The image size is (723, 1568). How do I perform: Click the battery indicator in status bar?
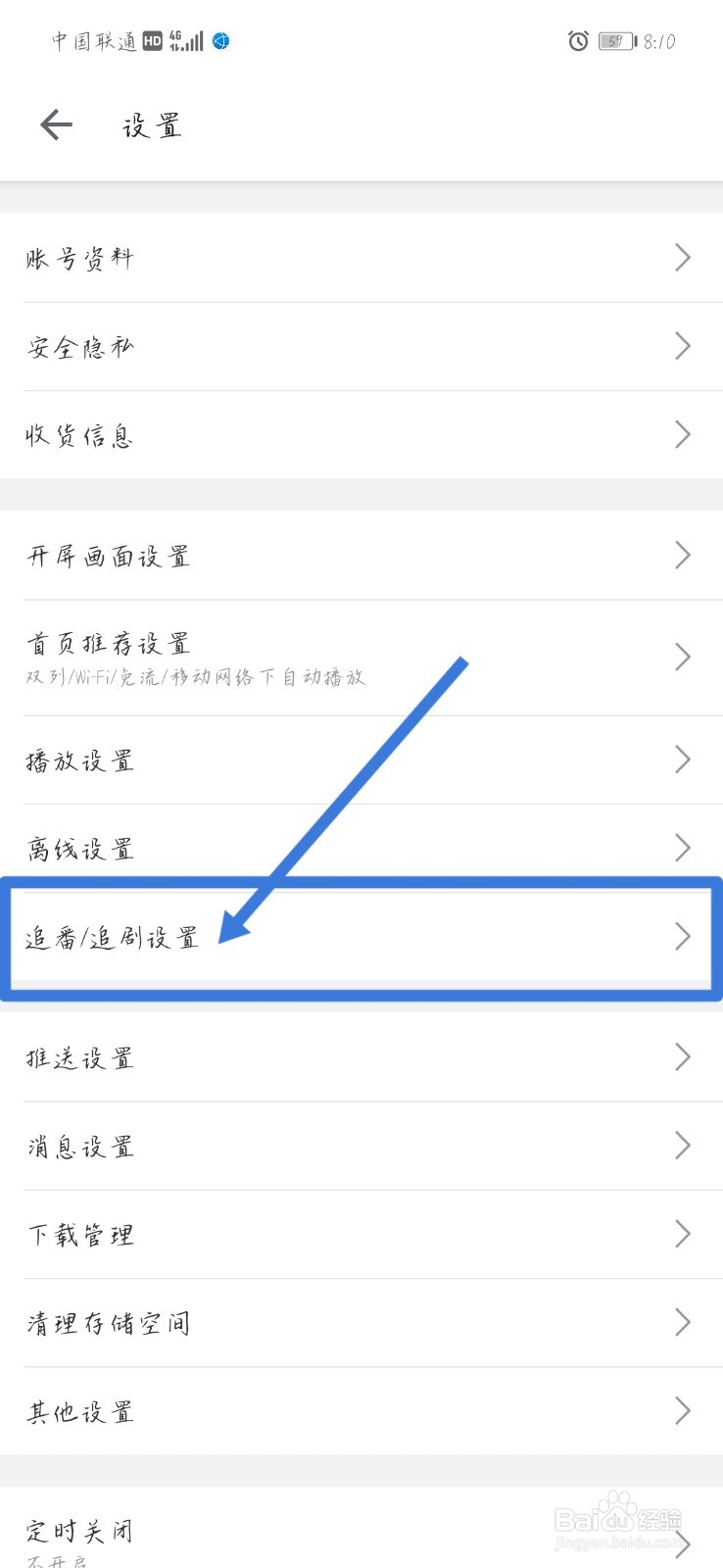[615, 41]
